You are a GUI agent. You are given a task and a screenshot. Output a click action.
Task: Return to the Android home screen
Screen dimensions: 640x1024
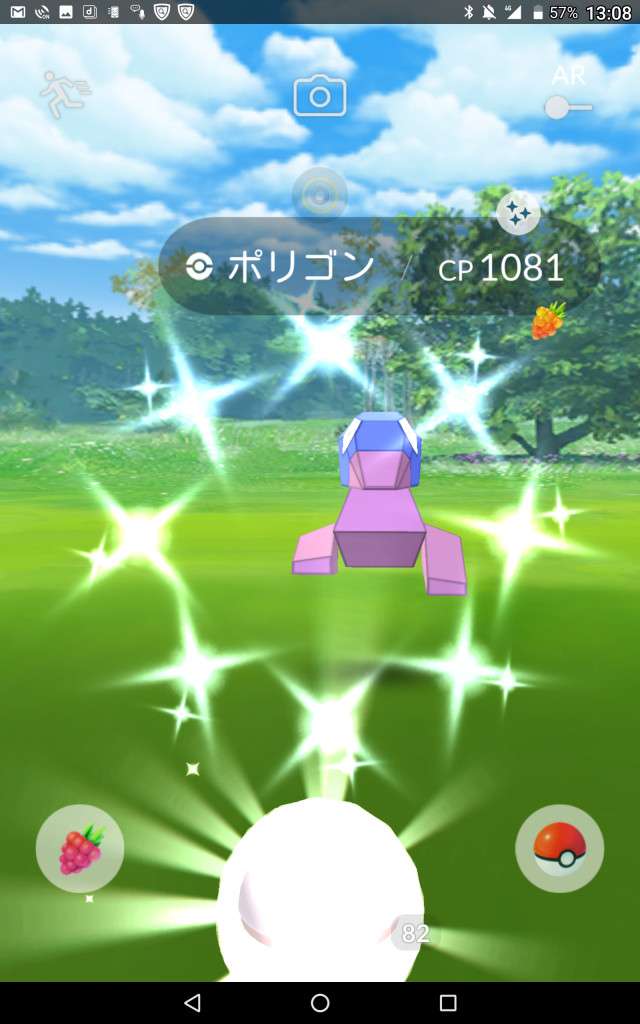pos(320,1002)
